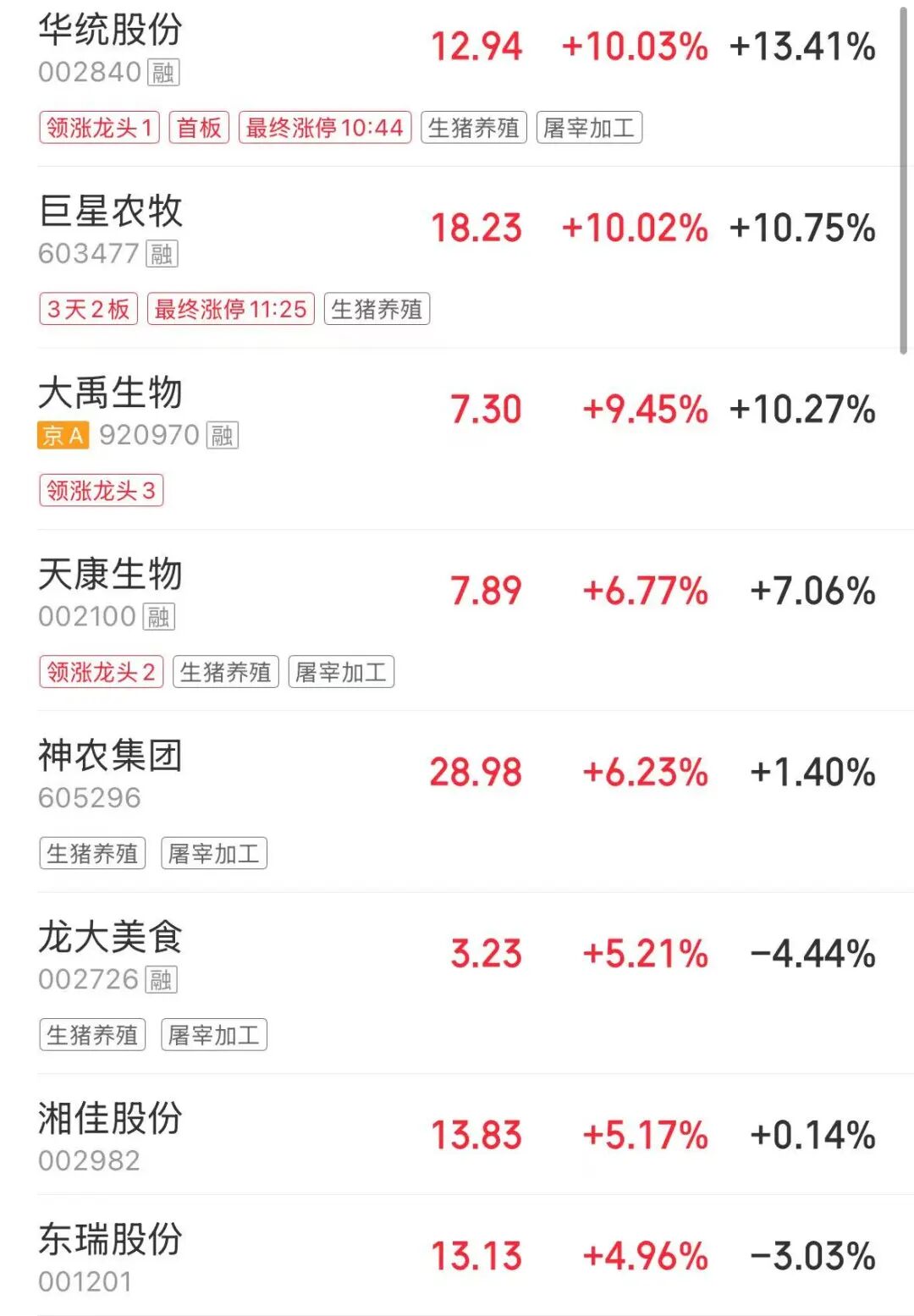Tap the 领涨龙头2 tag under 天康生物
The image size is (914, 1316).
(x=102, y=671)
